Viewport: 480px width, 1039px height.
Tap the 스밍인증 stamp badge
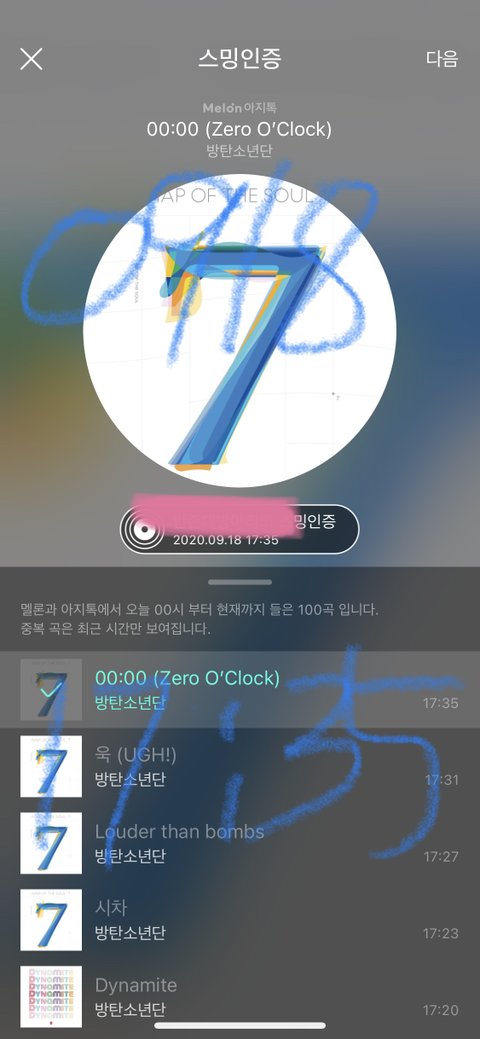[239, 529]
